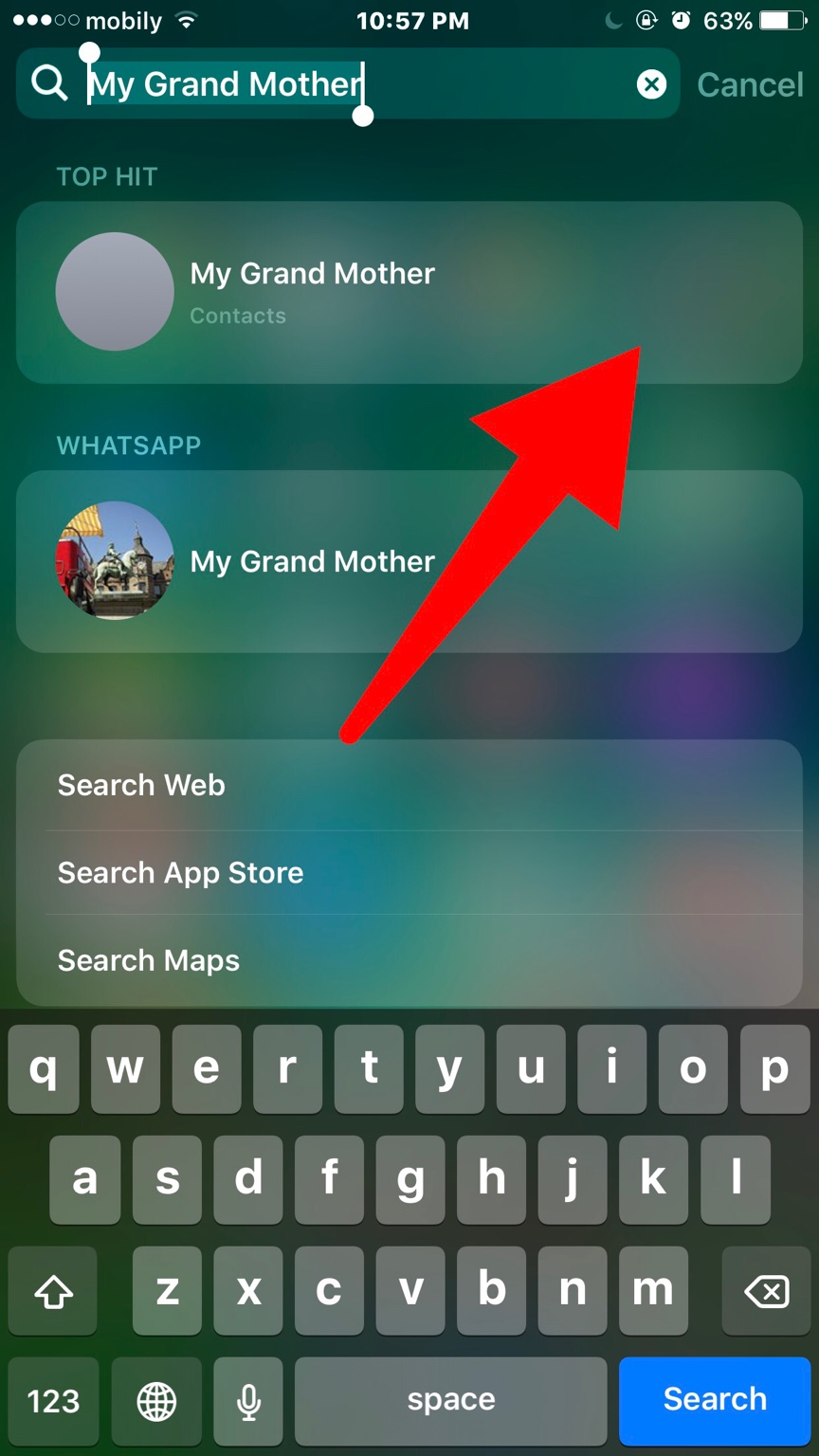This screenshot has height=1456, width=819.
Task: Select Search Web option
Action: pos(409,785)
